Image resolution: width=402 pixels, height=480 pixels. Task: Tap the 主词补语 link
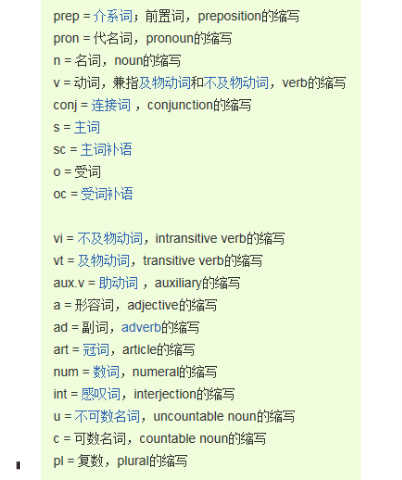(x=106, y=149)
